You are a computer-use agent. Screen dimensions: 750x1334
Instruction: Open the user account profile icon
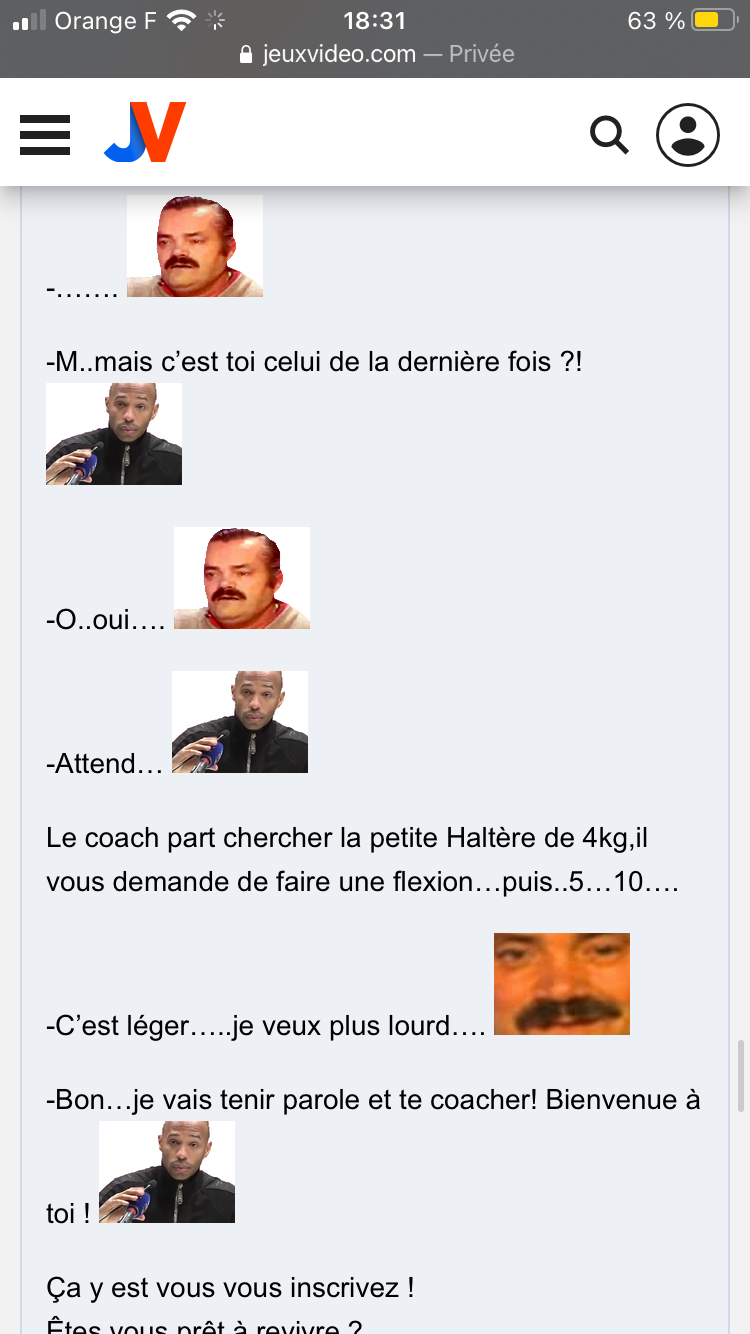688,134
